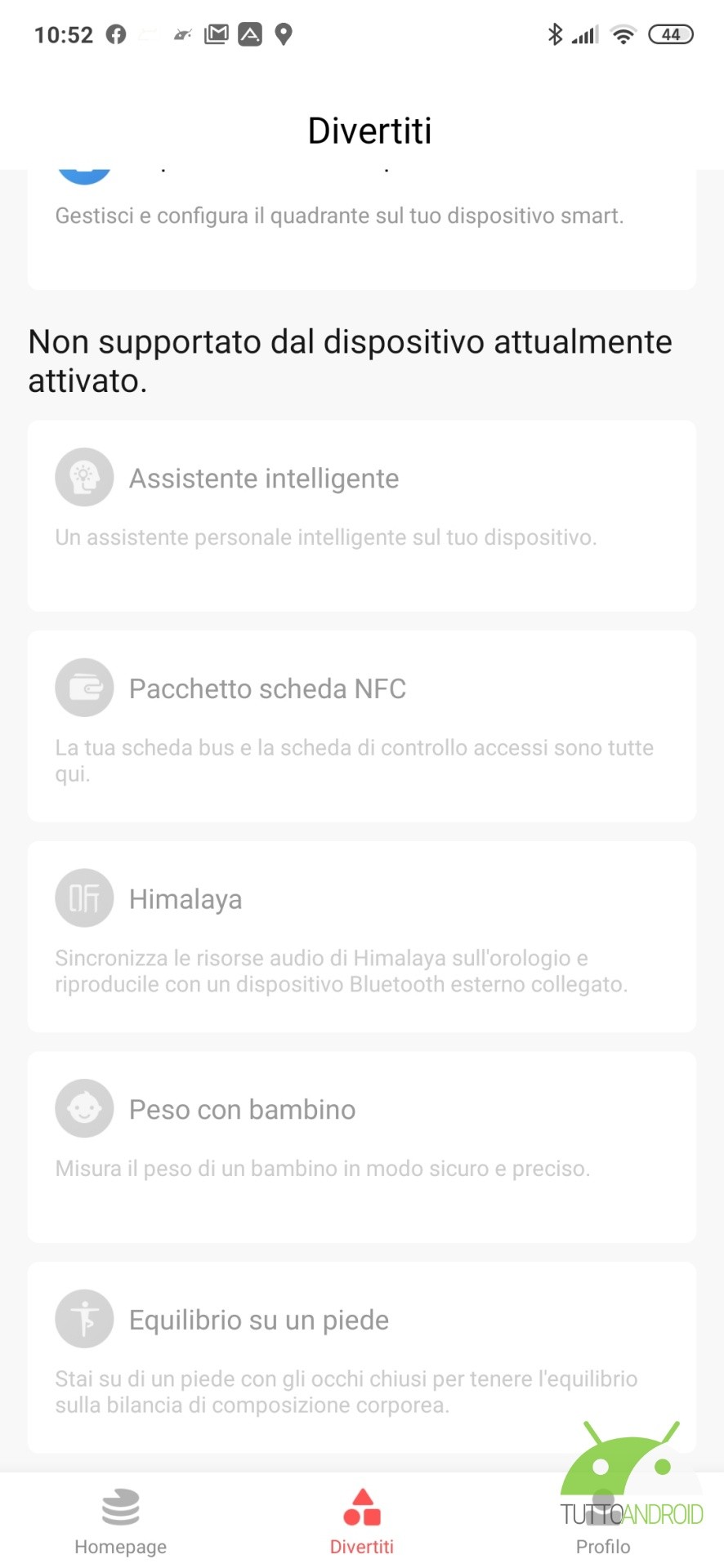Open the Peso con bambino card
724x1568 pixels.
coord(362,1147)
